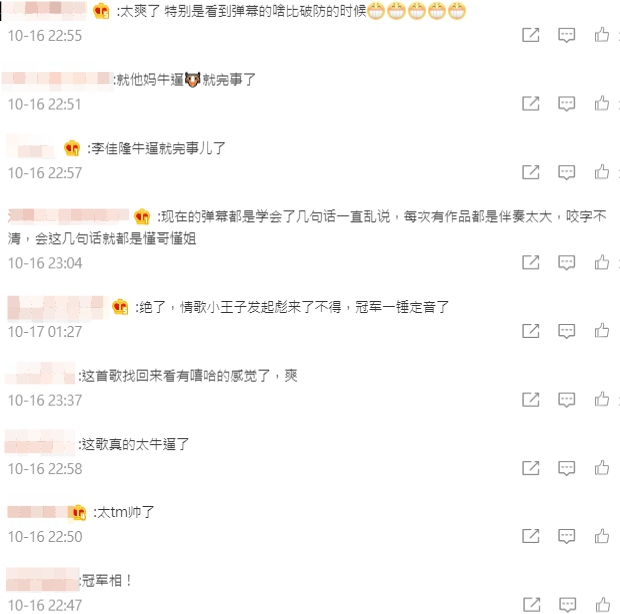
Task: Reply to the comment about 现在的弹幕
Action: pos(566,262)
